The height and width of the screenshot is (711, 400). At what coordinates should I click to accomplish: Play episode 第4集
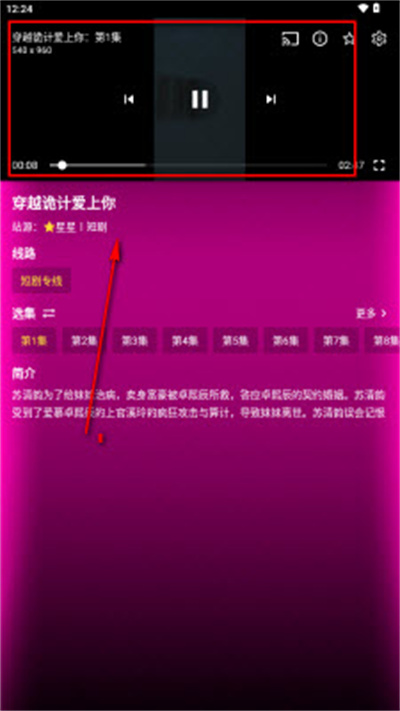coord(185,341)
